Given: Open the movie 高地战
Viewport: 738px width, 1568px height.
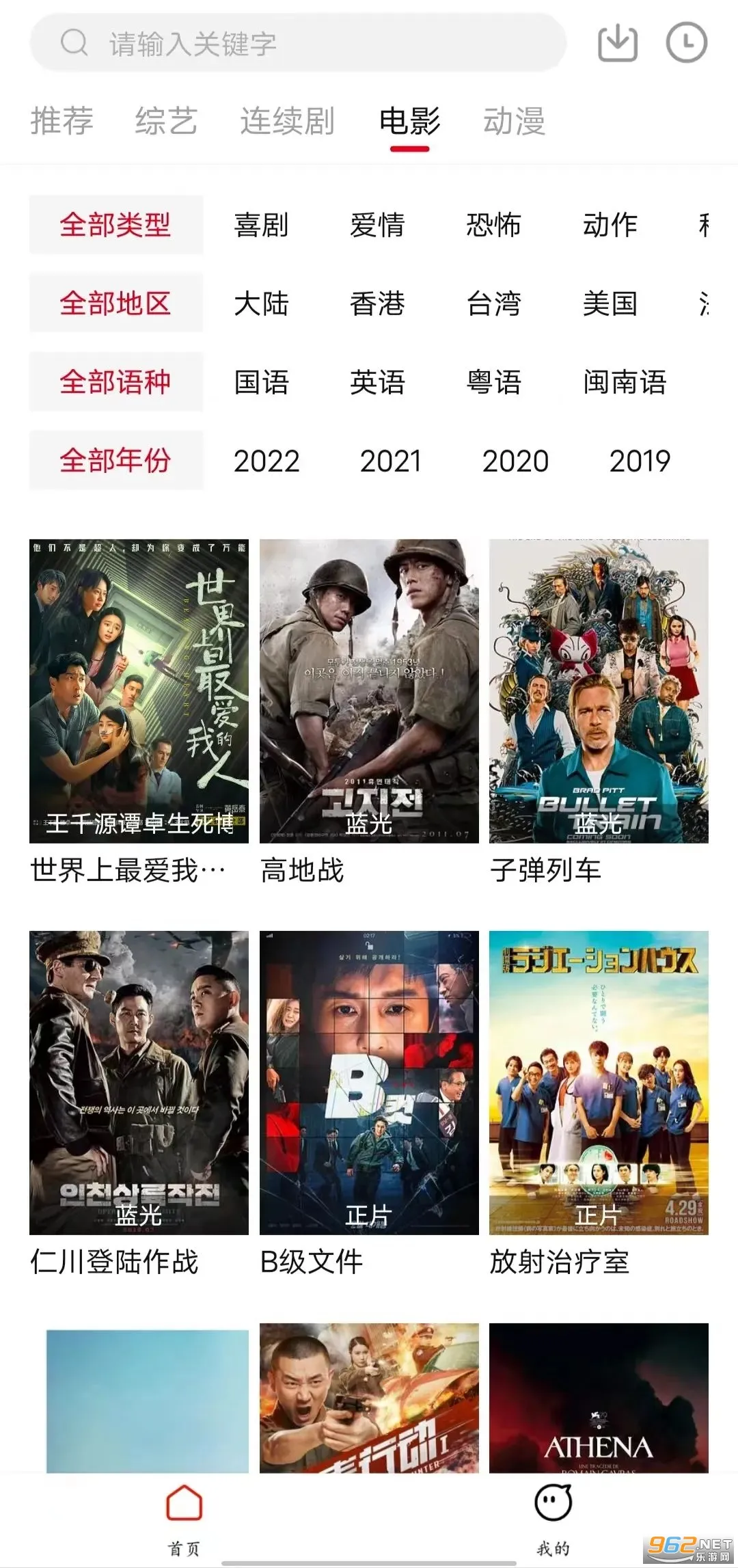Looking at the screenshot, I should click(369, 691).
